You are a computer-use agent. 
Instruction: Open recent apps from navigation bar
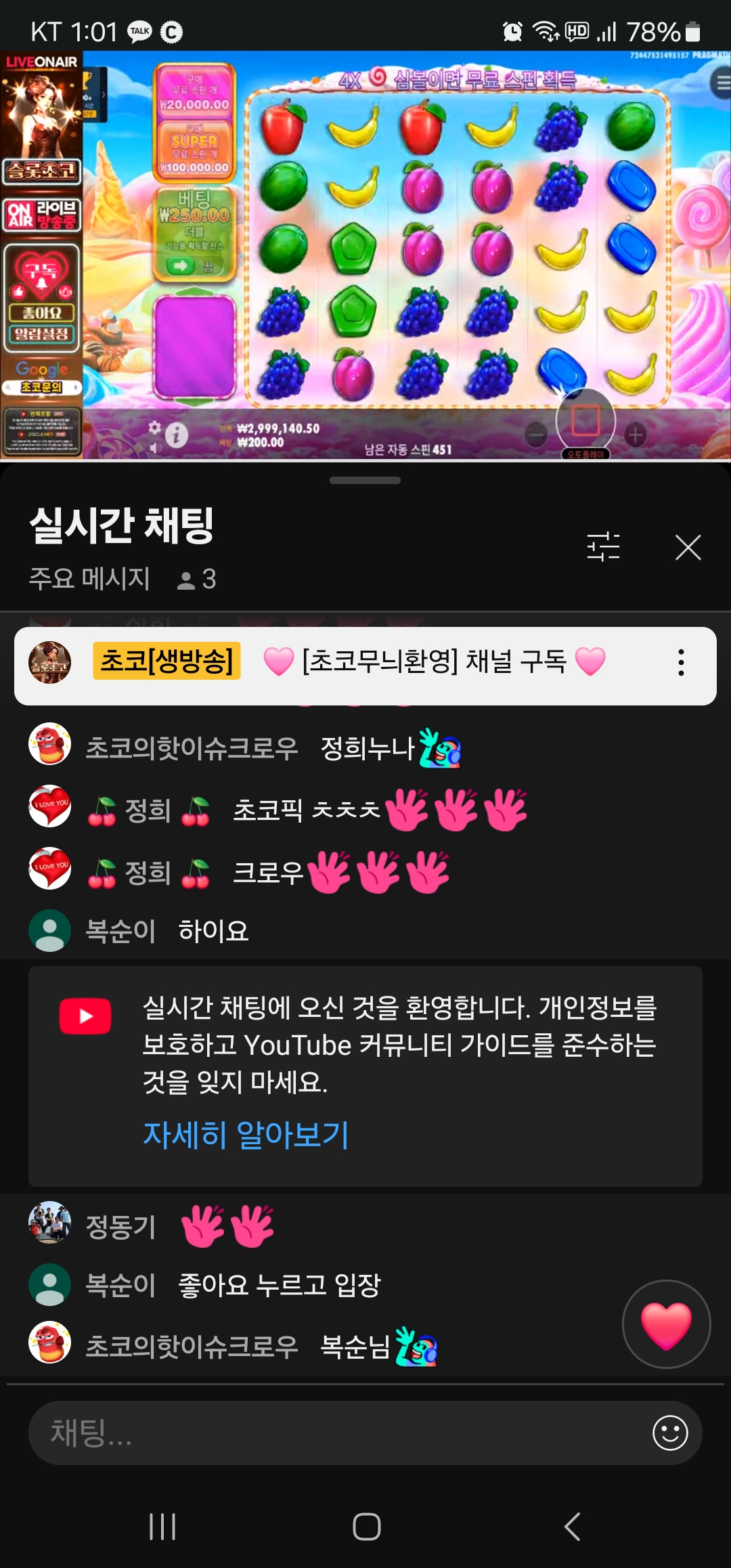(162, 1527)
